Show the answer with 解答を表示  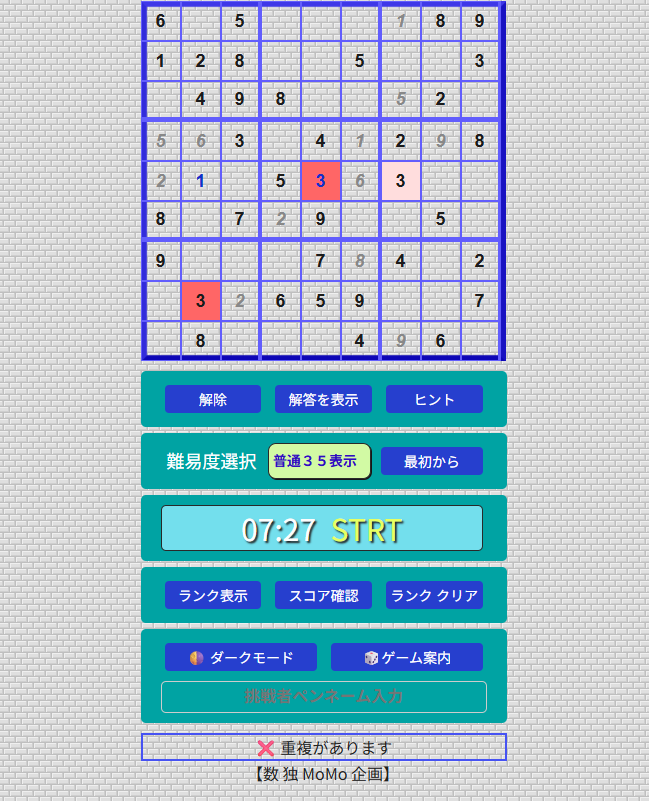(x=323, y=399)
